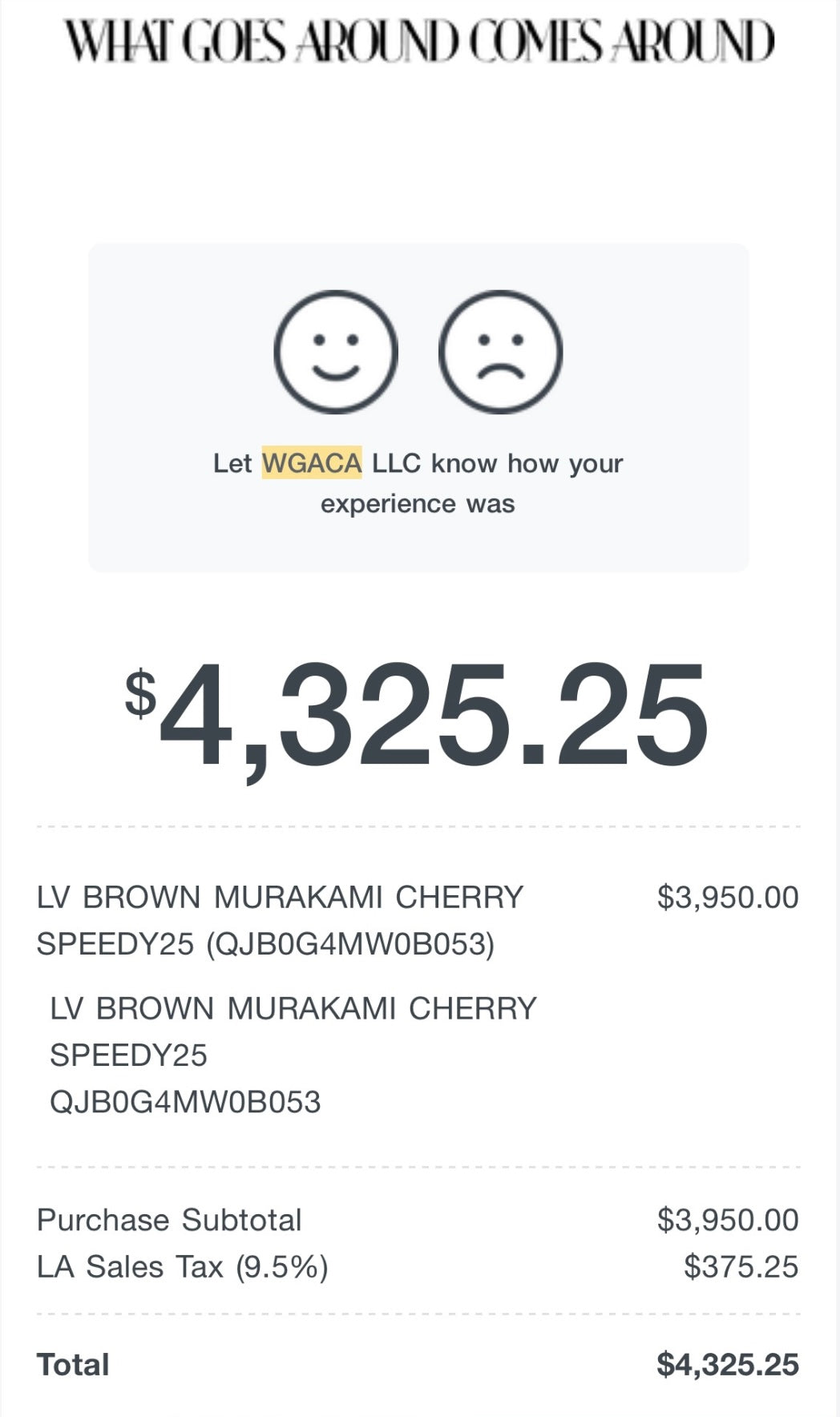Rate the experience with the sad face

pyautogui.click(x=500, y=352)
